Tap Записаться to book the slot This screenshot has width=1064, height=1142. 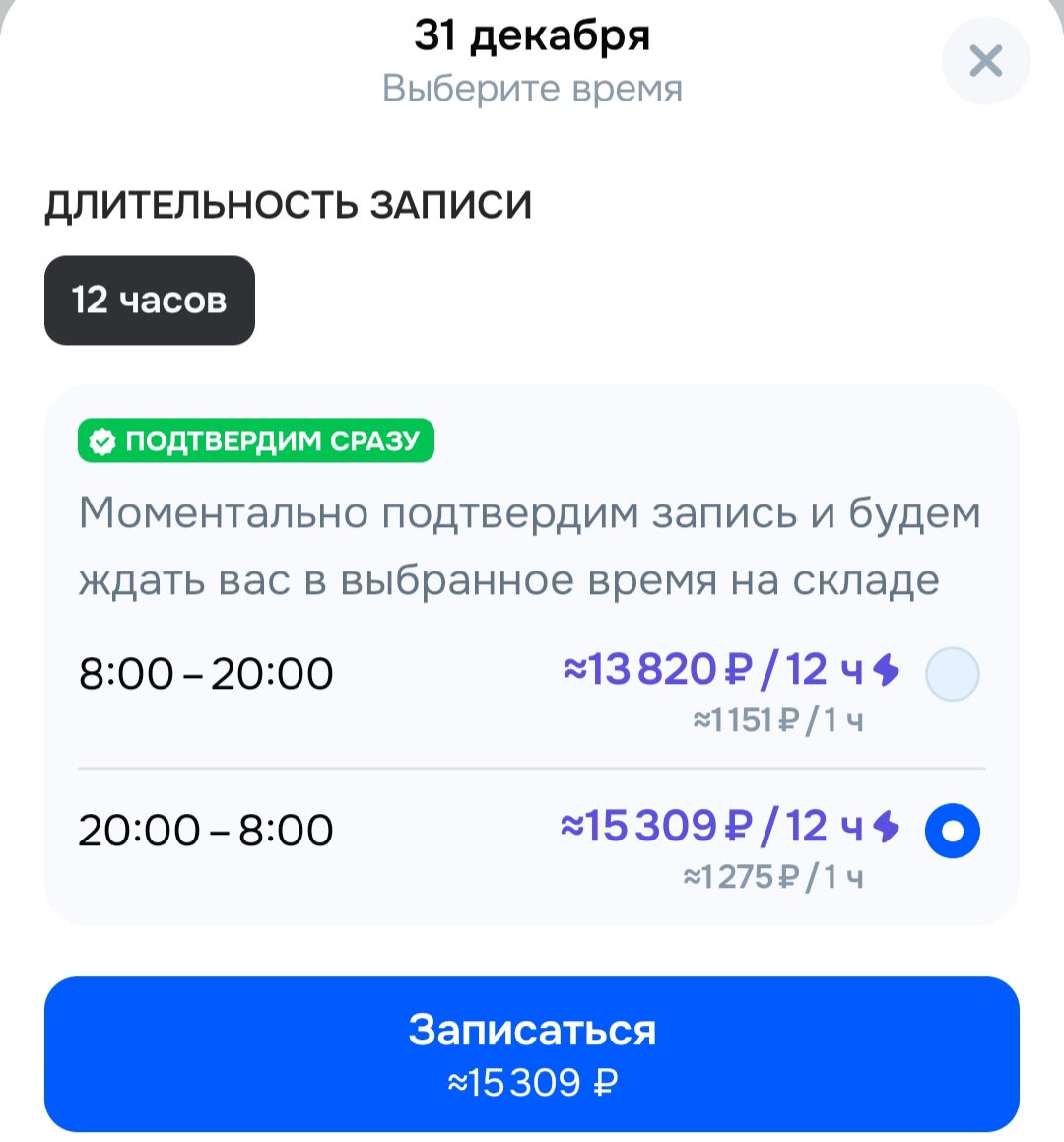click(x=532, y=1054)
